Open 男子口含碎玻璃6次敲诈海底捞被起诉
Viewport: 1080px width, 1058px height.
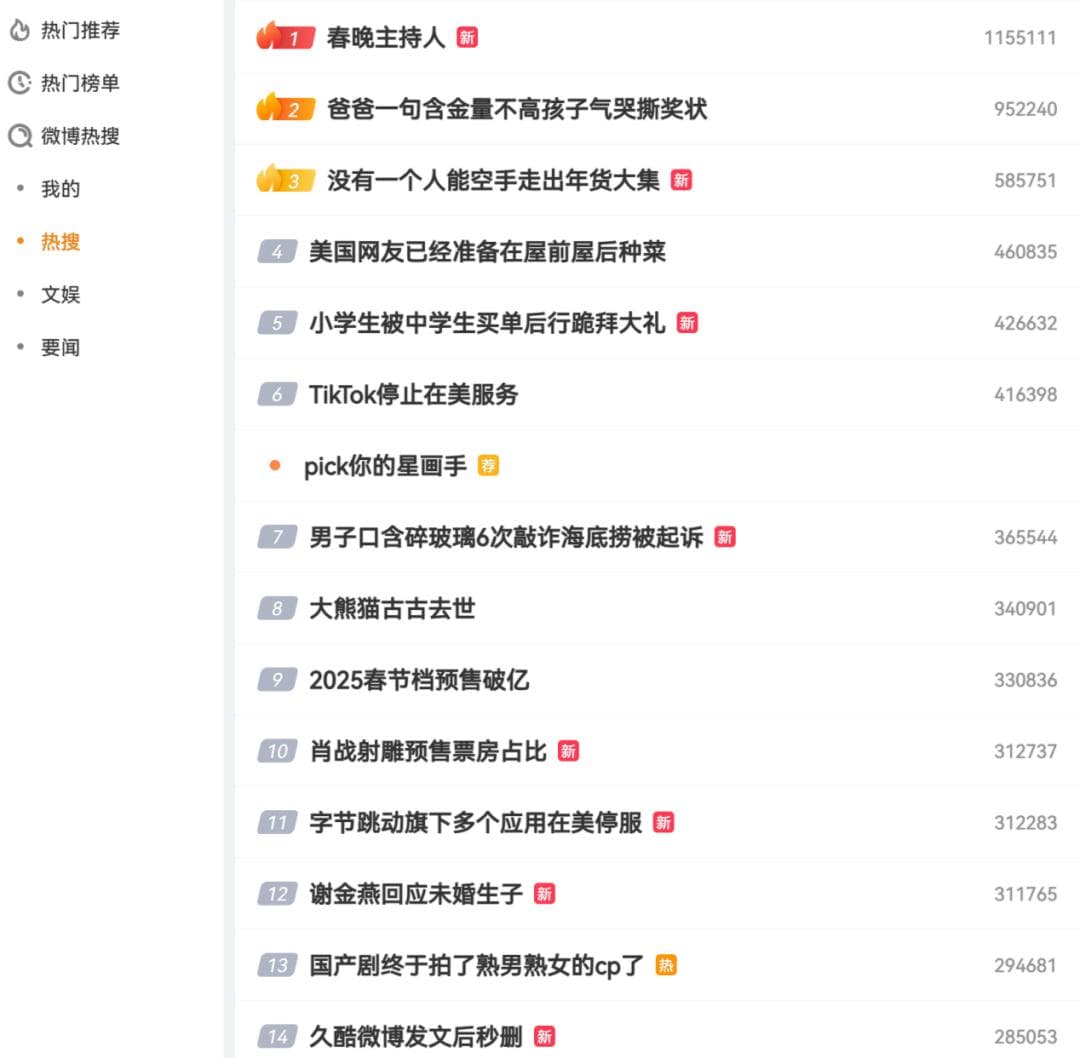click(506, 537)
